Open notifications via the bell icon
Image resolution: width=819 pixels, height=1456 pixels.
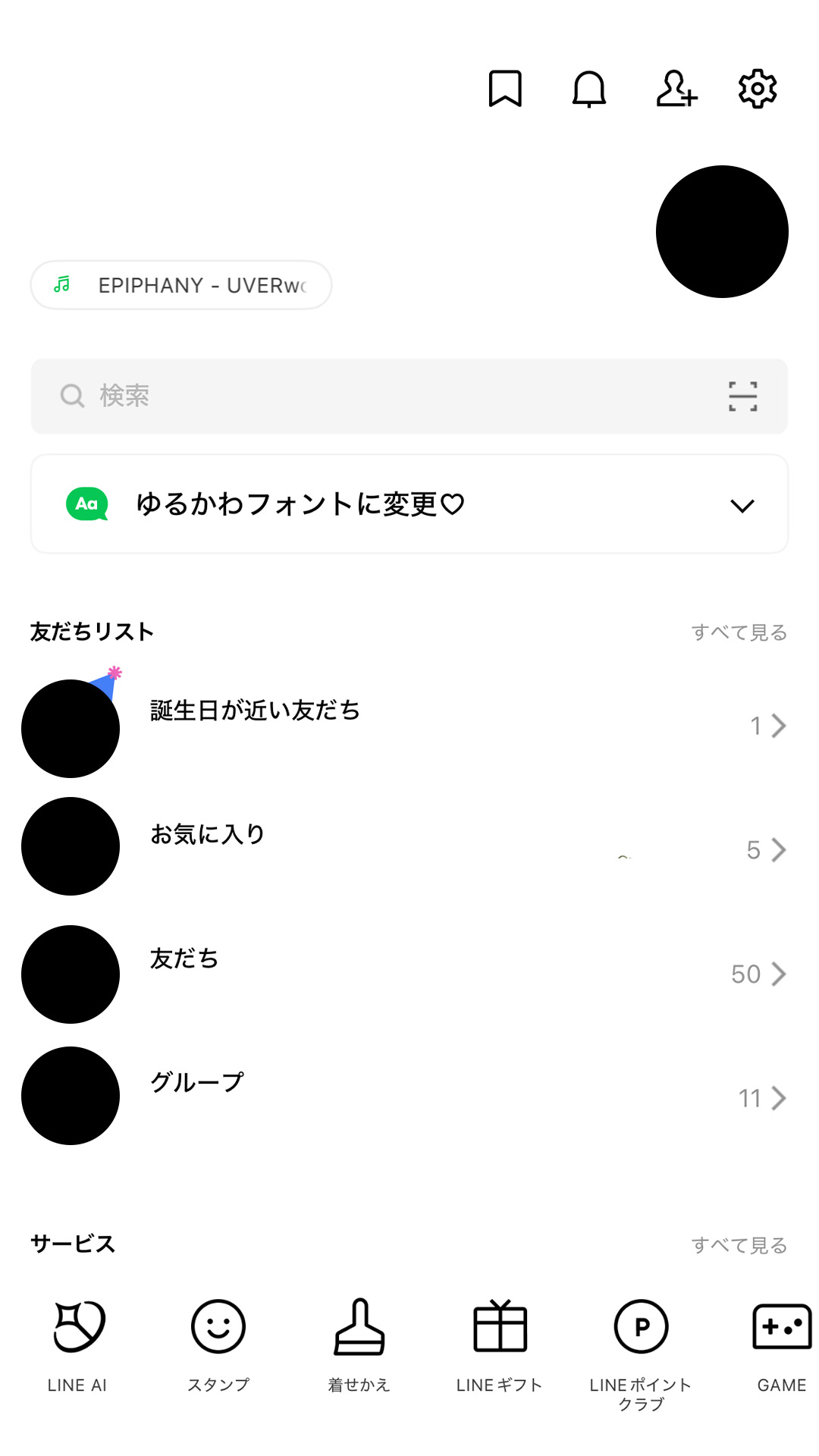point(589,89)
